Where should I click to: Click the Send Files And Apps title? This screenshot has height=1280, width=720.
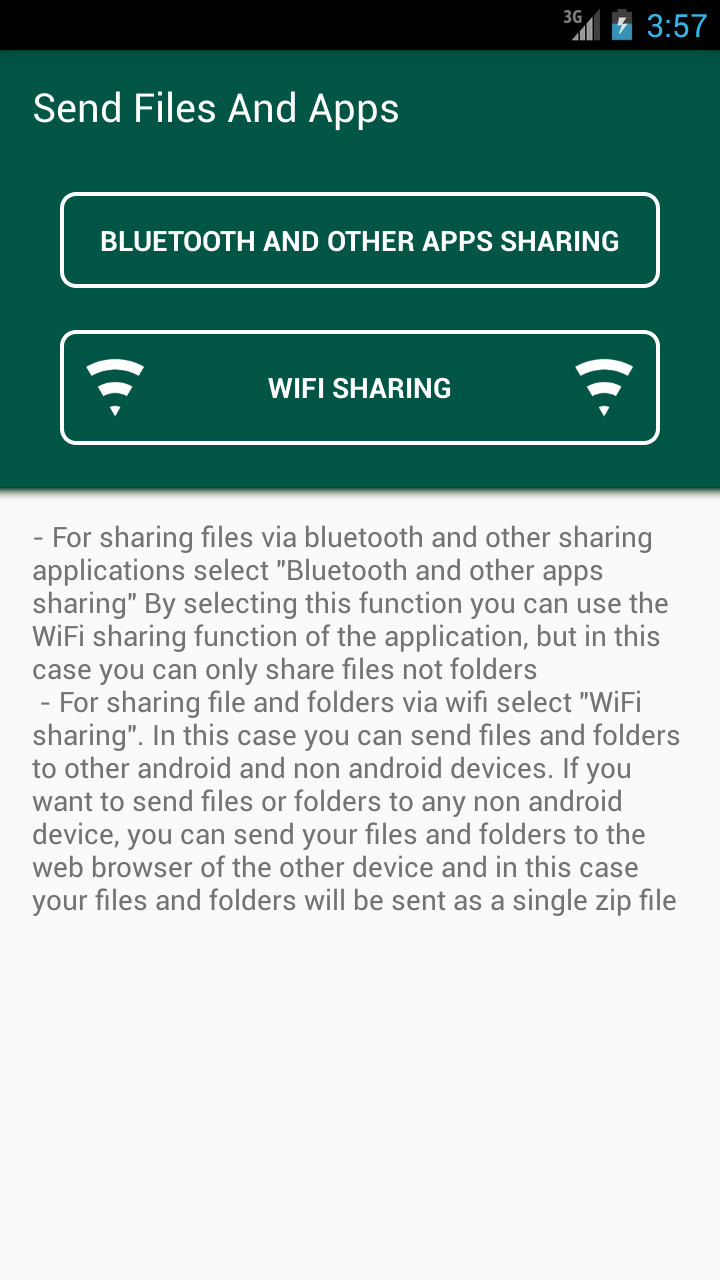(216, 107)
